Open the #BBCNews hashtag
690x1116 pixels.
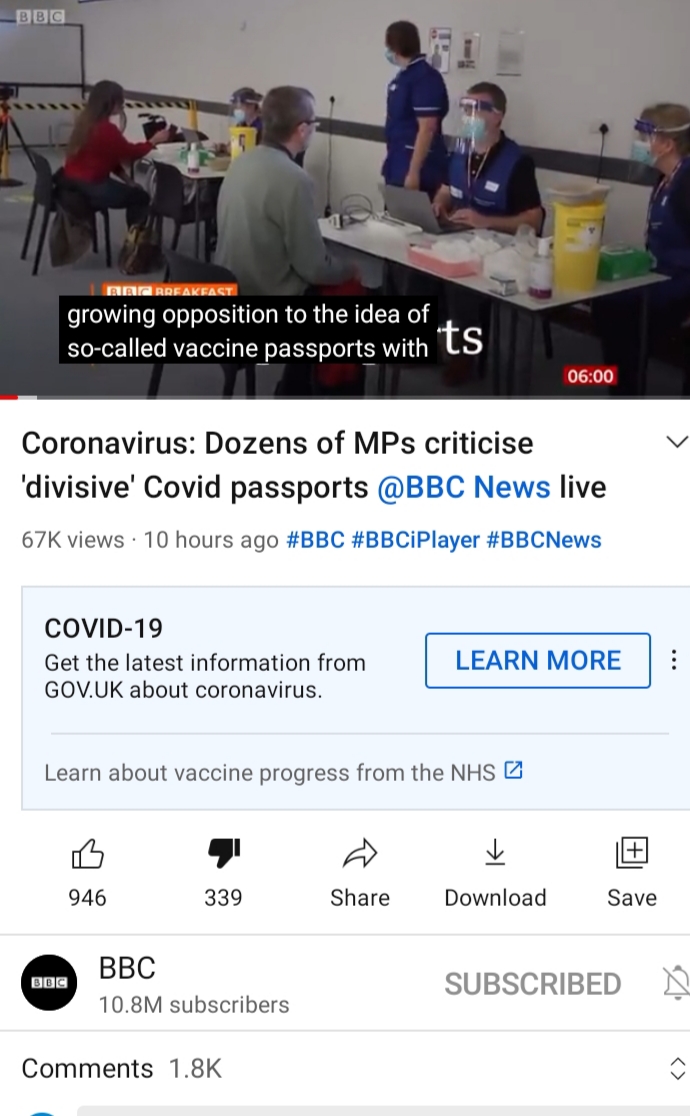pos(544,540)
